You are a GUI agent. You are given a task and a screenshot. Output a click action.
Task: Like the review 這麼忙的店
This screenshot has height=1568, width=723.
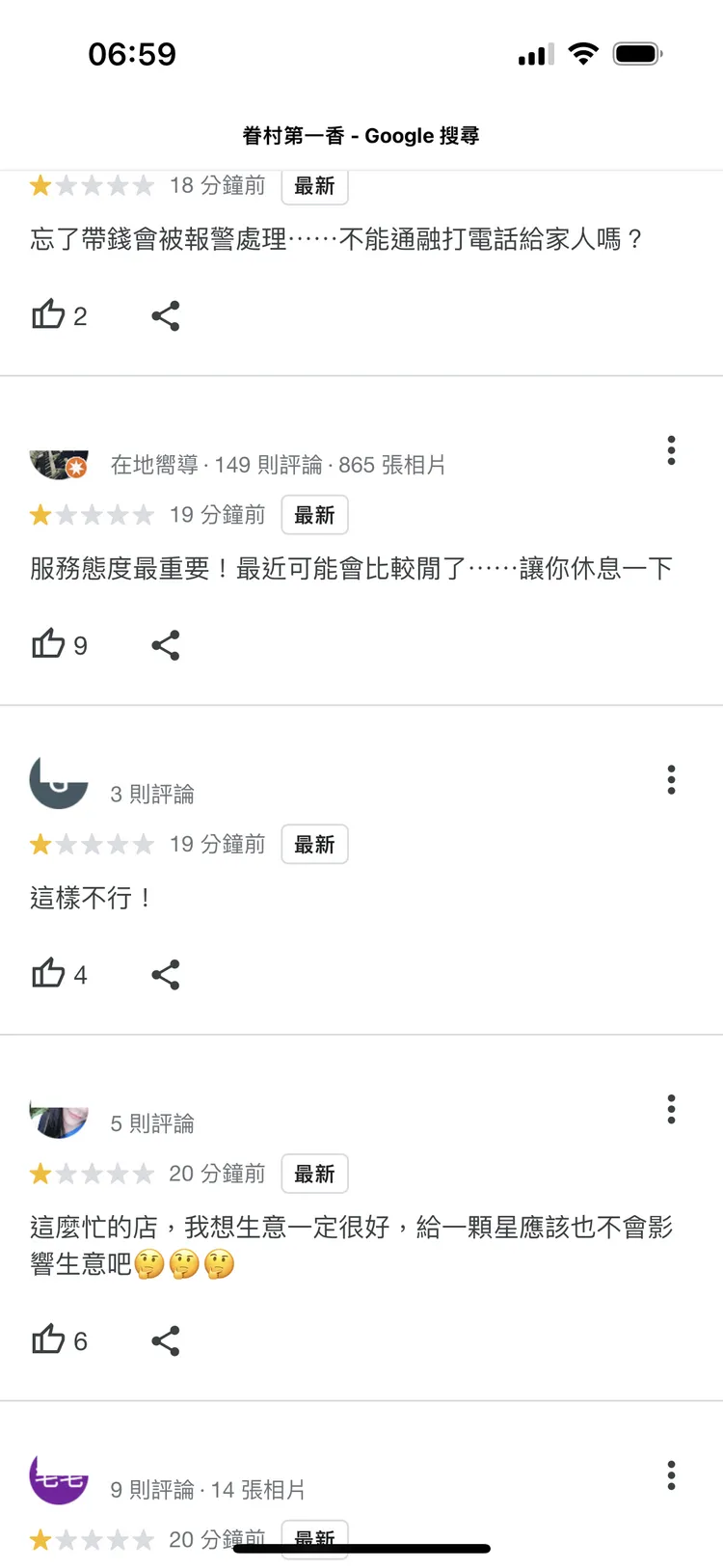click(x=48, y=1339)
